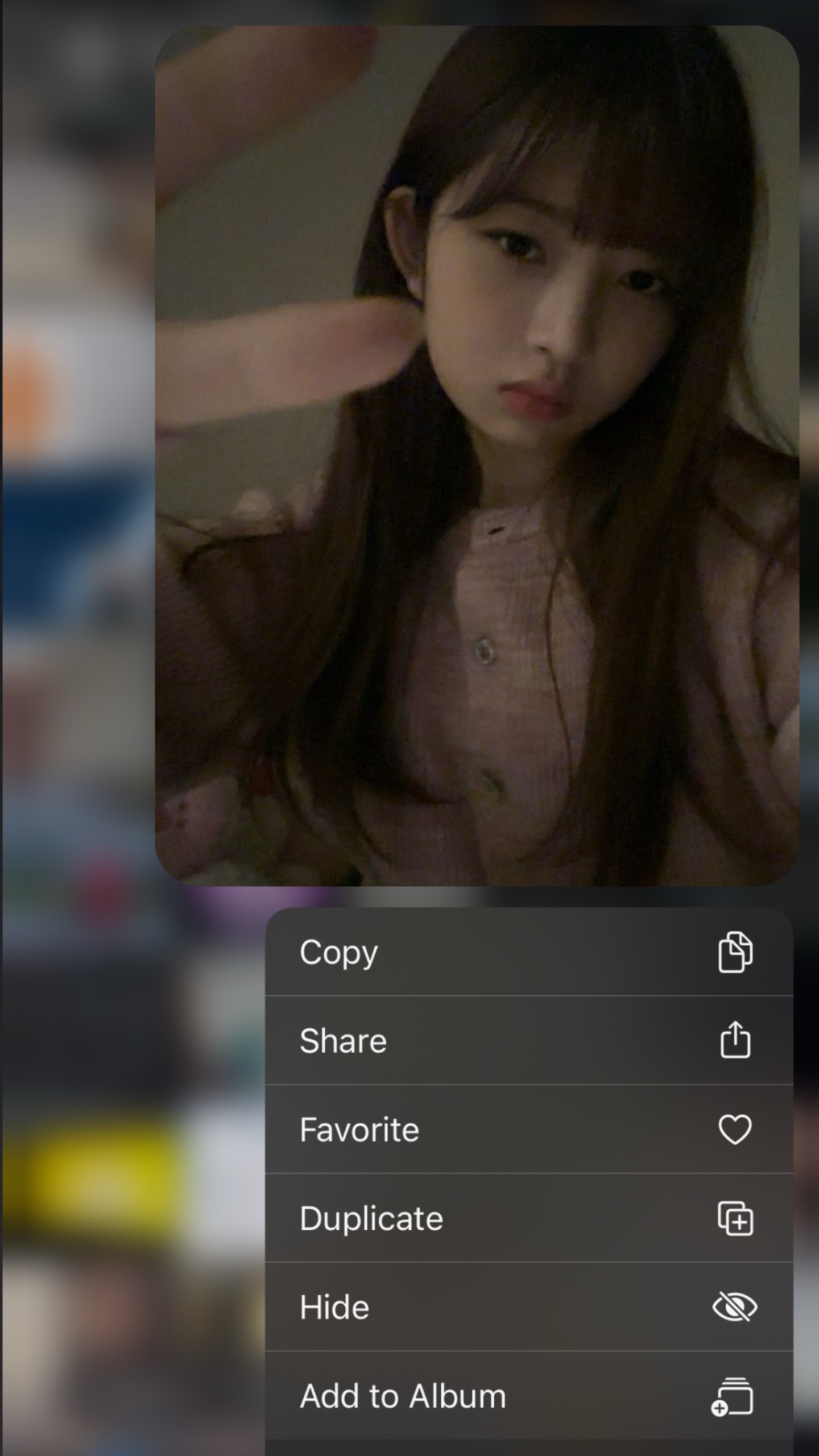819x1456 pixels.
Task: Open the previewed photo full screen
Action: click(477, 455)
